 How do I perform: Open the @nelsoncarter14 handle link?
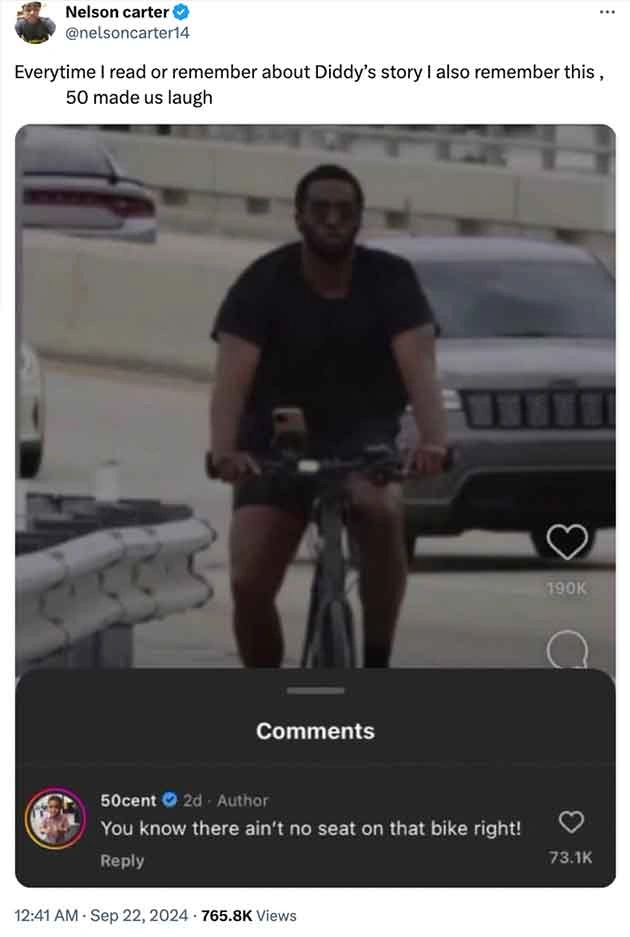tap(127, 32)
